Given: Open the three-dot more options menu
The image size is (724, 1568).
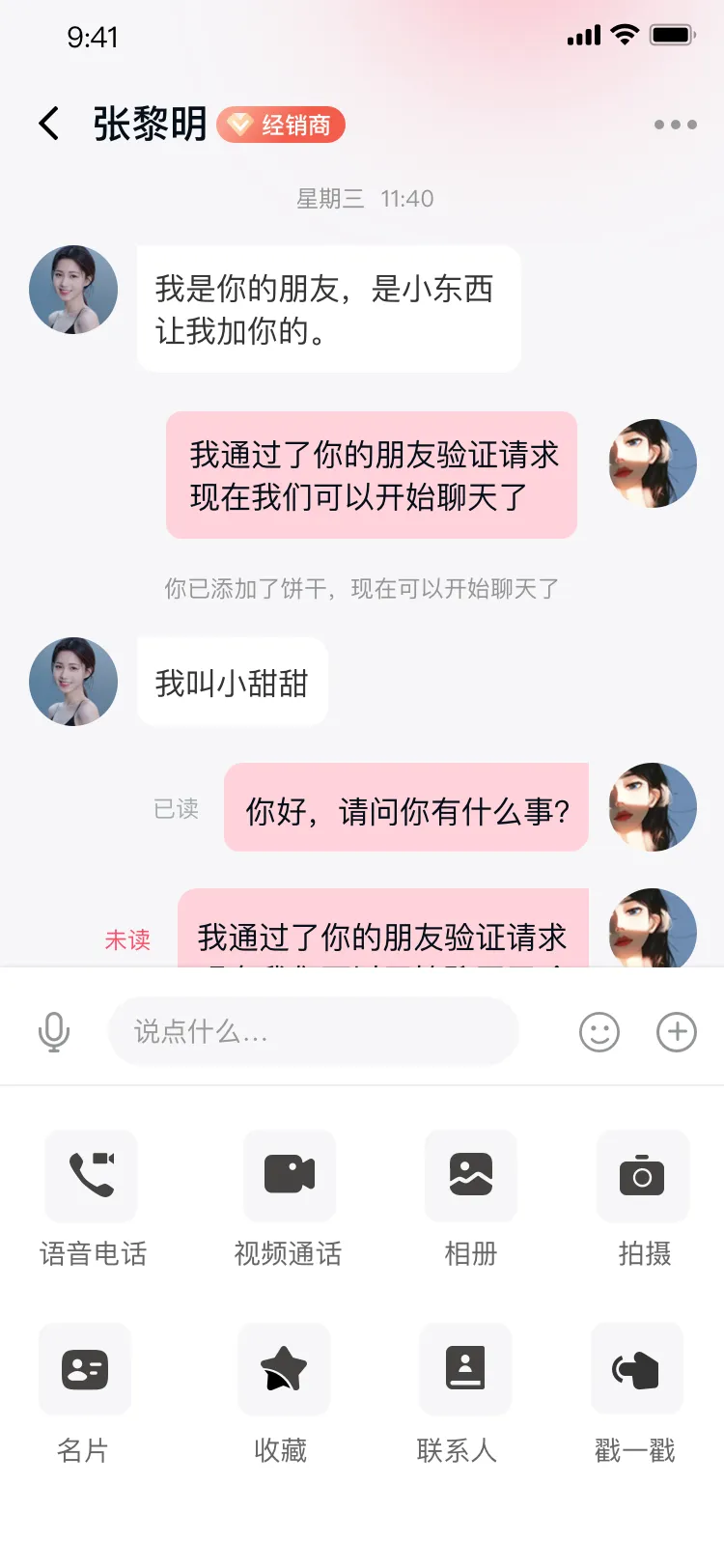Looking at the screenshot, I should 675,125.
